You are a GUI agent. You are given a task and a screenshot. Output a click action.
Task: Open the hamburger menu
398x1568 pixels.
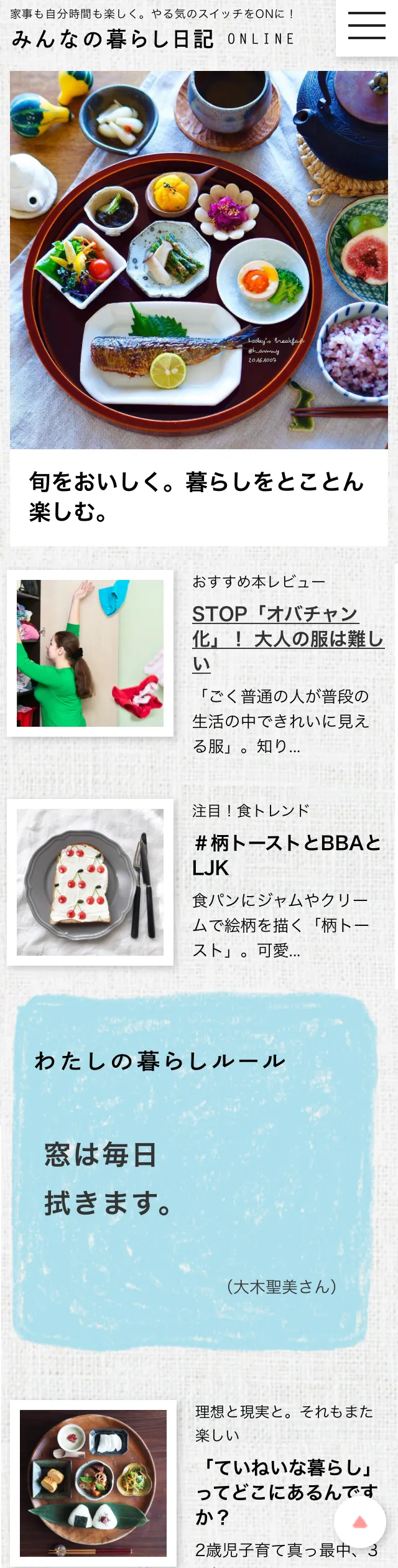(x=366, y=26)
